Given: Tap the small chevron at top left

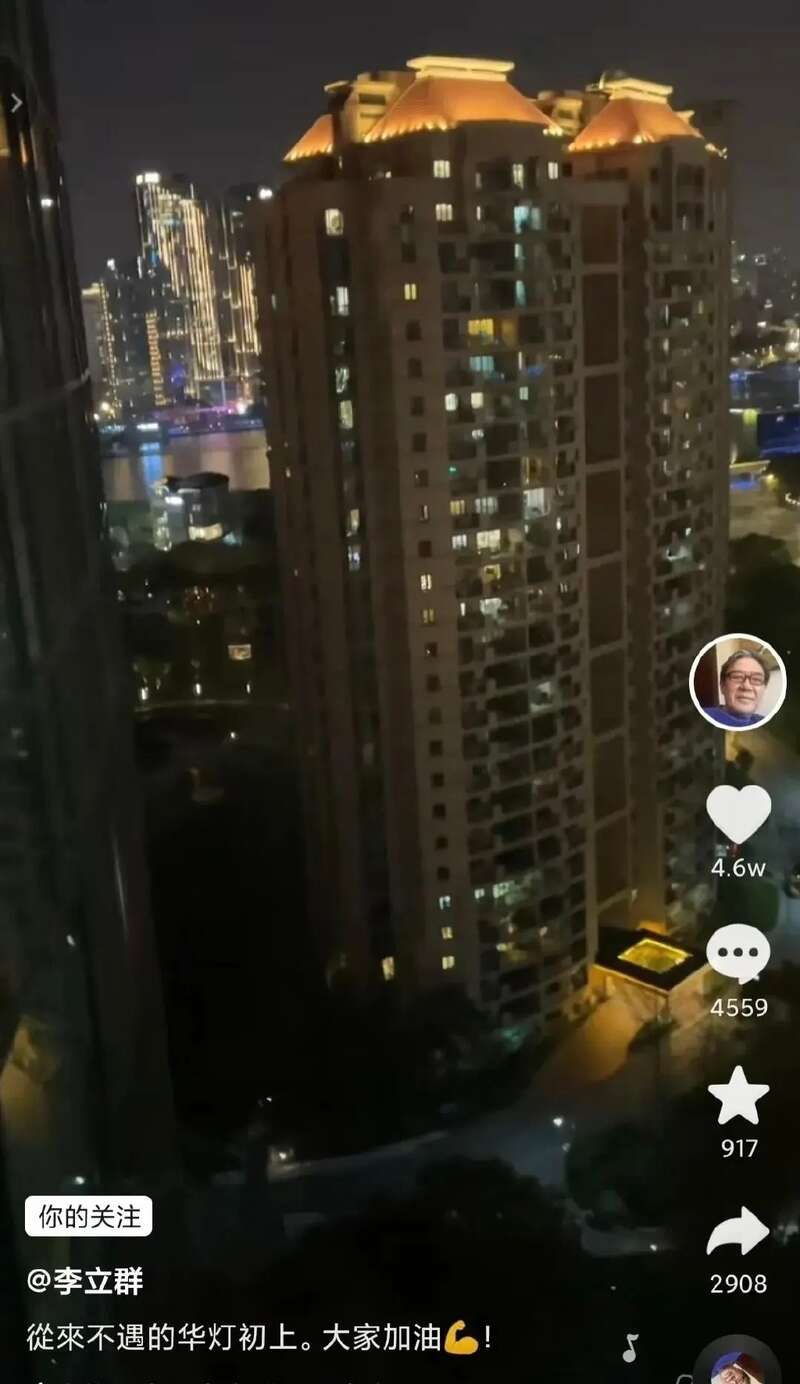Looking at the screenshot, I should [x=16, y=103].
